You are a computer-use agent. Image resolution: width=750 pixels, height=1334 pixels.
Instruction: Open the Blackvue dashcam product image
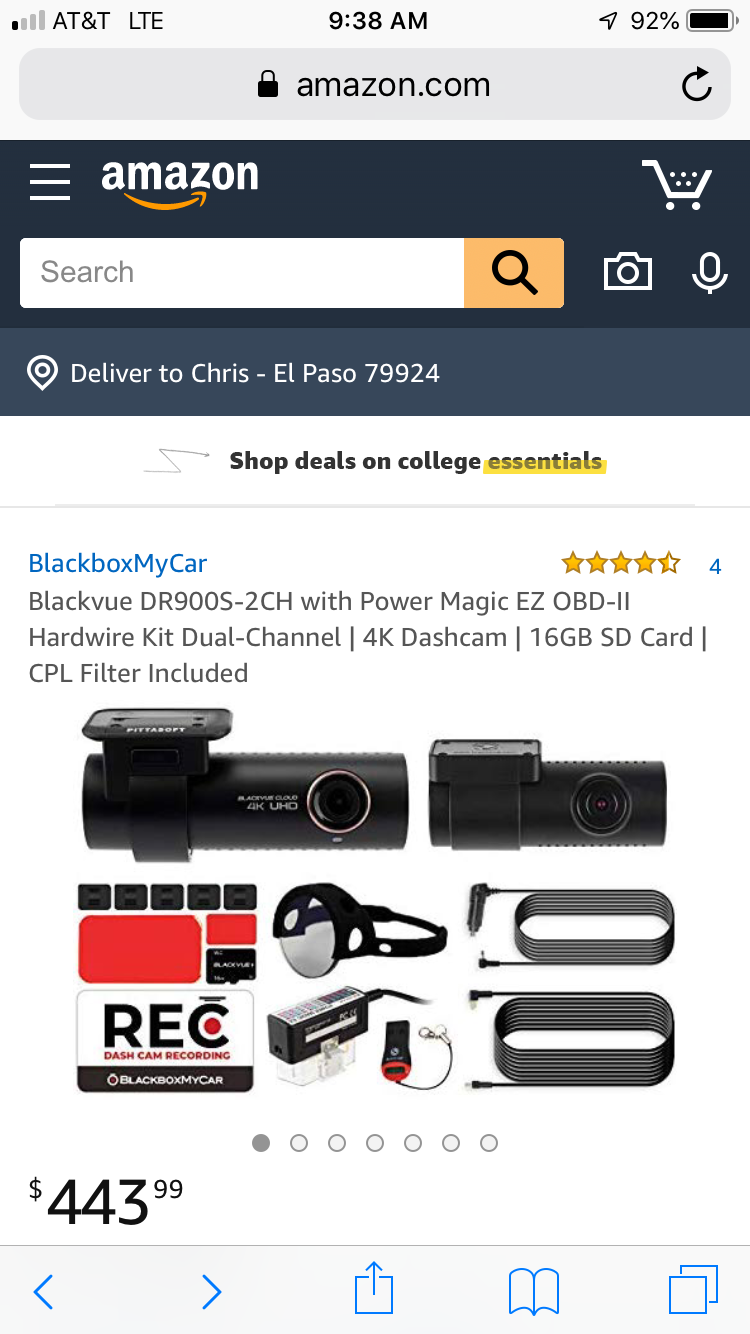375,902
